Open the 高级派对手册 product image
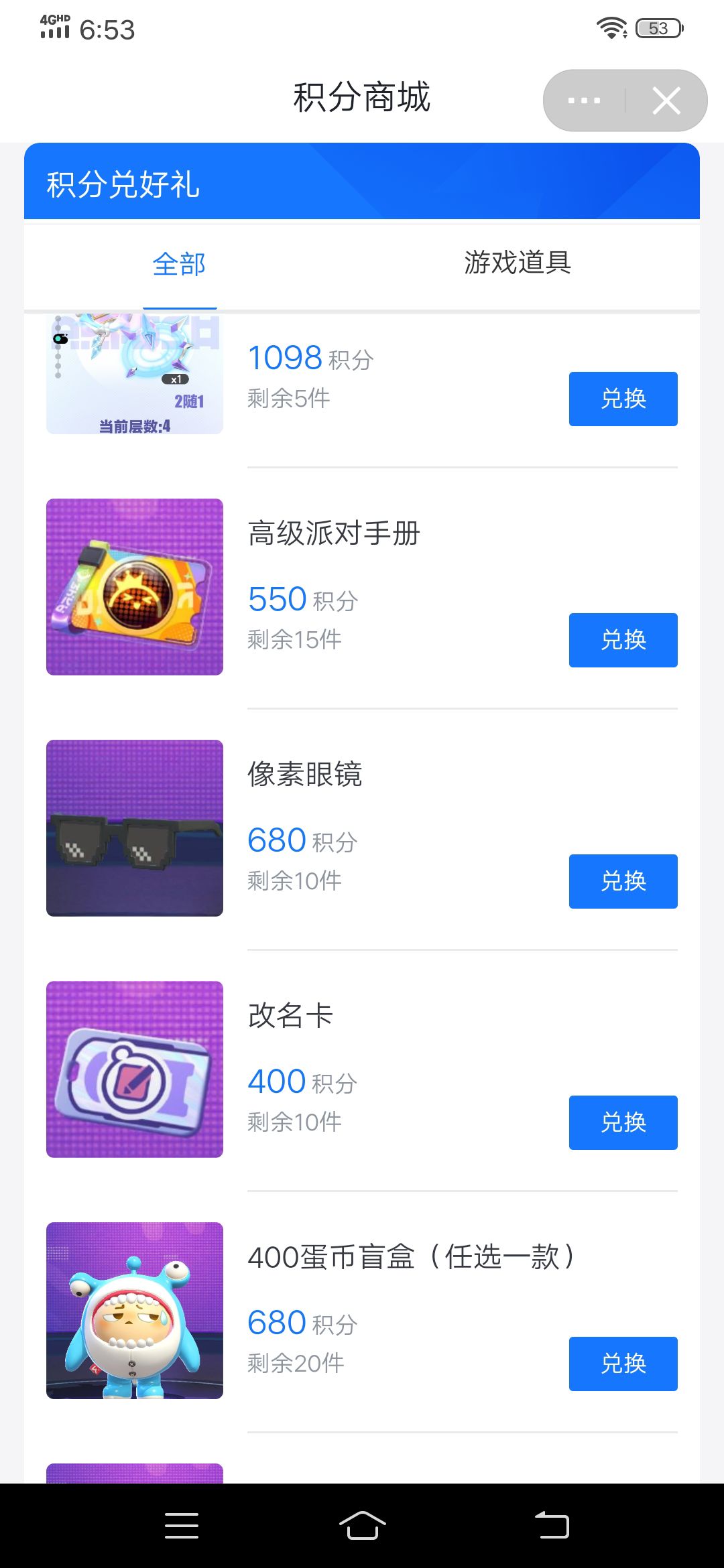724x1568 pixels. click(135, 587)
